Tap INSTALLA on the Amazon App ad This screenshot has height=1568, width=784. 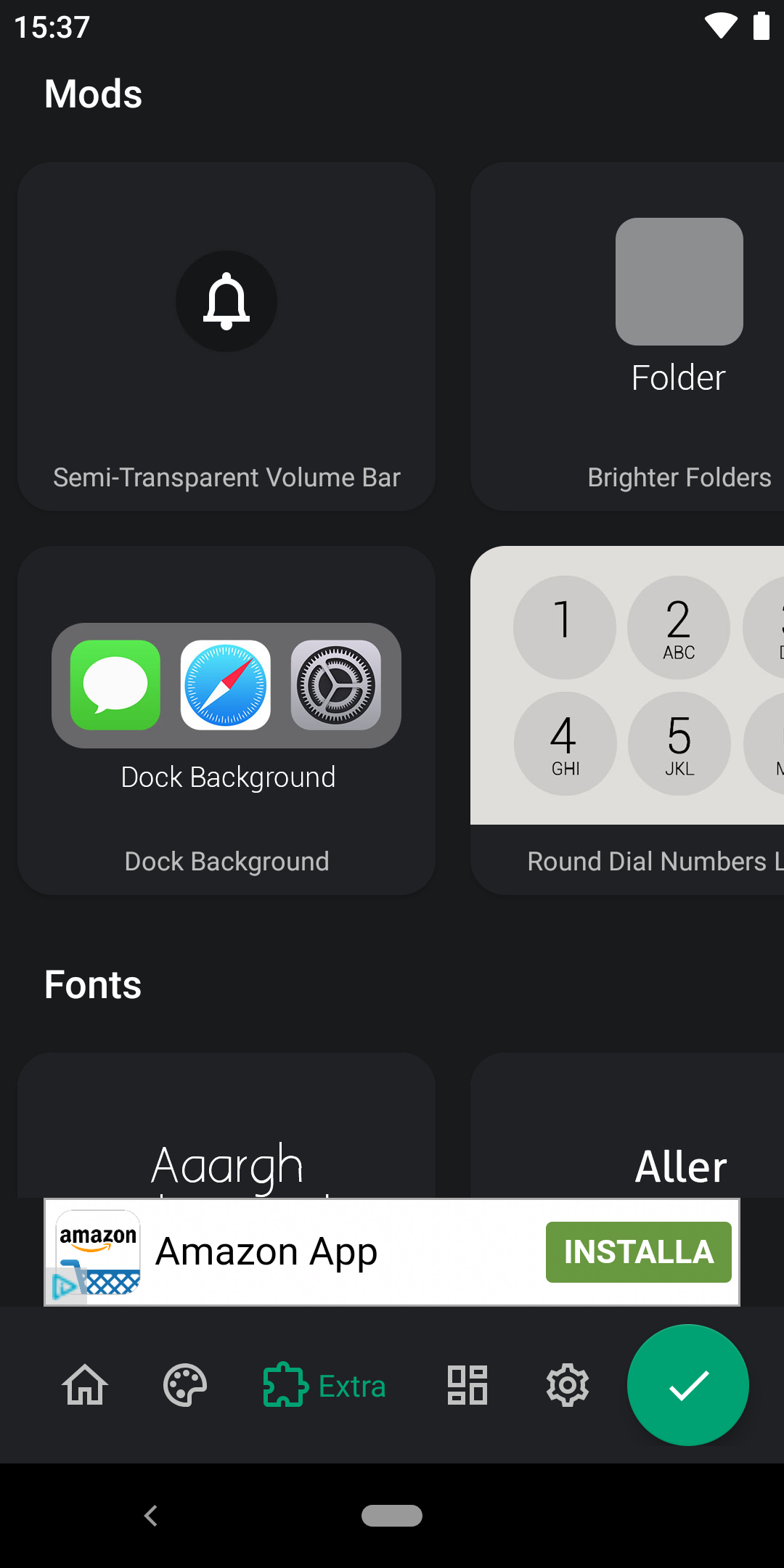(x=638, y=1252)
